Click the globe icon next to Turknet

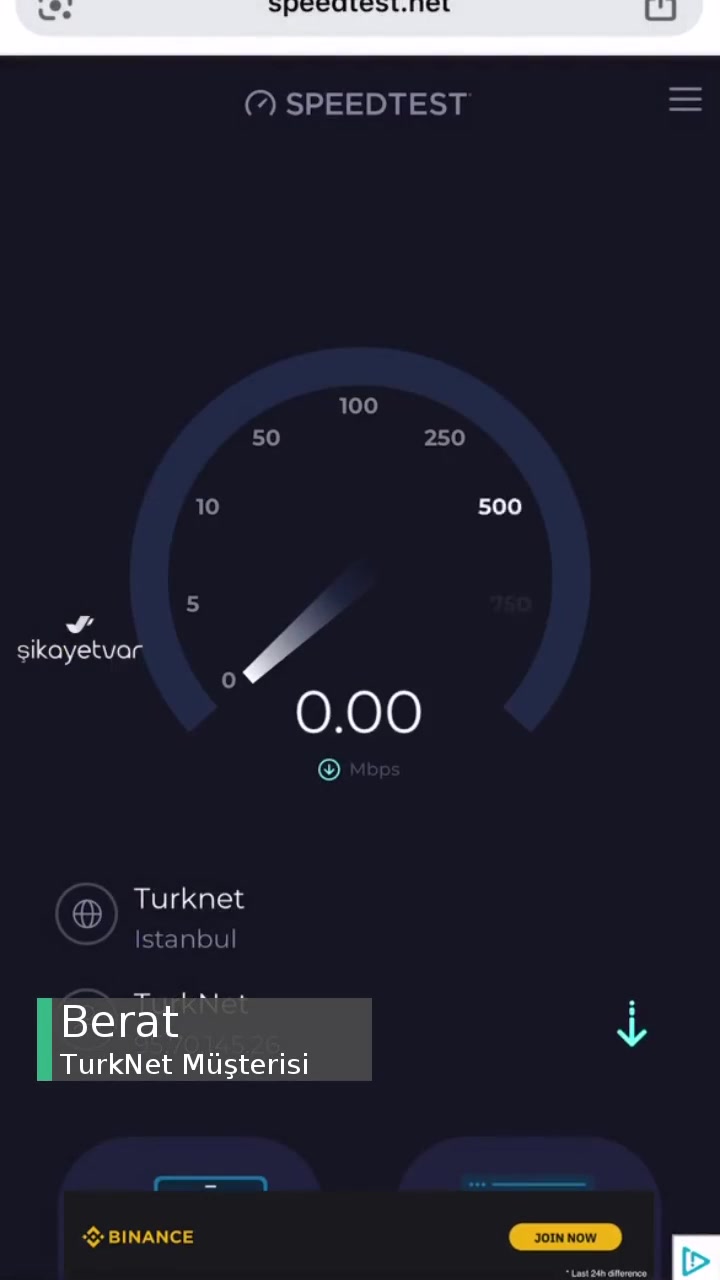[87, 913]
